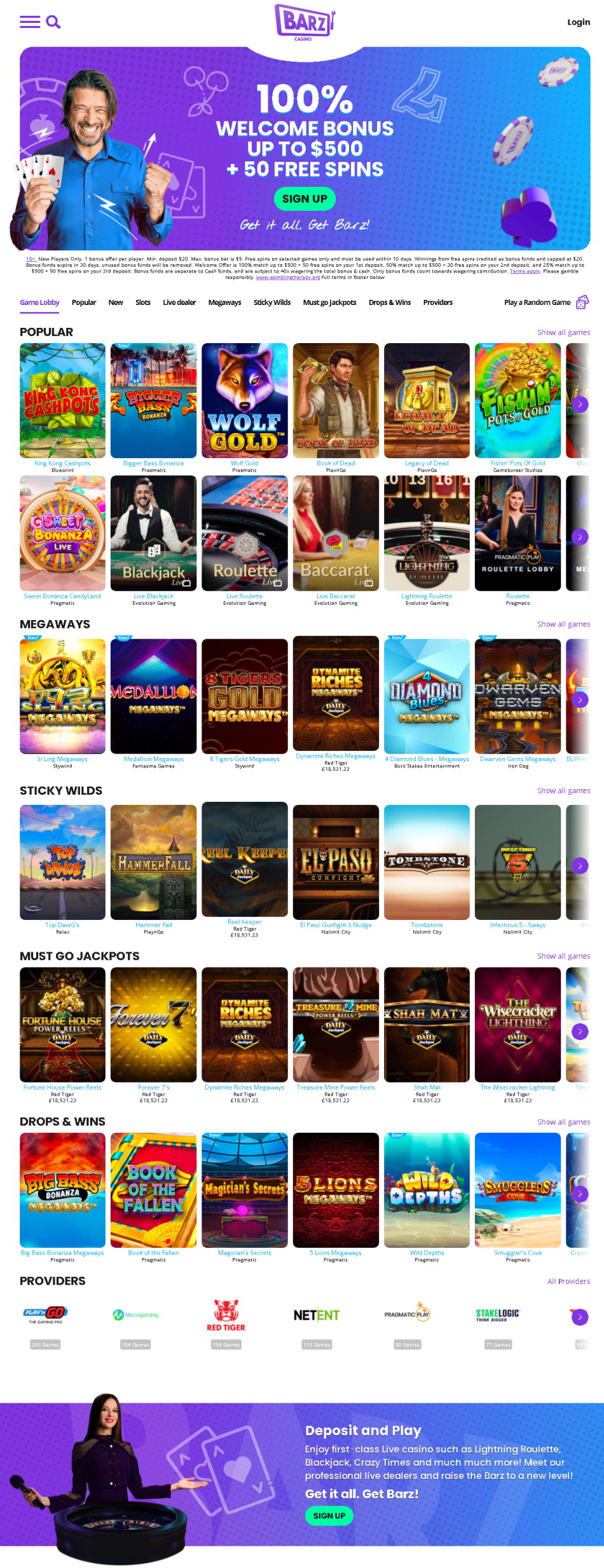Screen dimensions: 604x1568
Task: Open the Tombstone game
Action: click(427, 862)
